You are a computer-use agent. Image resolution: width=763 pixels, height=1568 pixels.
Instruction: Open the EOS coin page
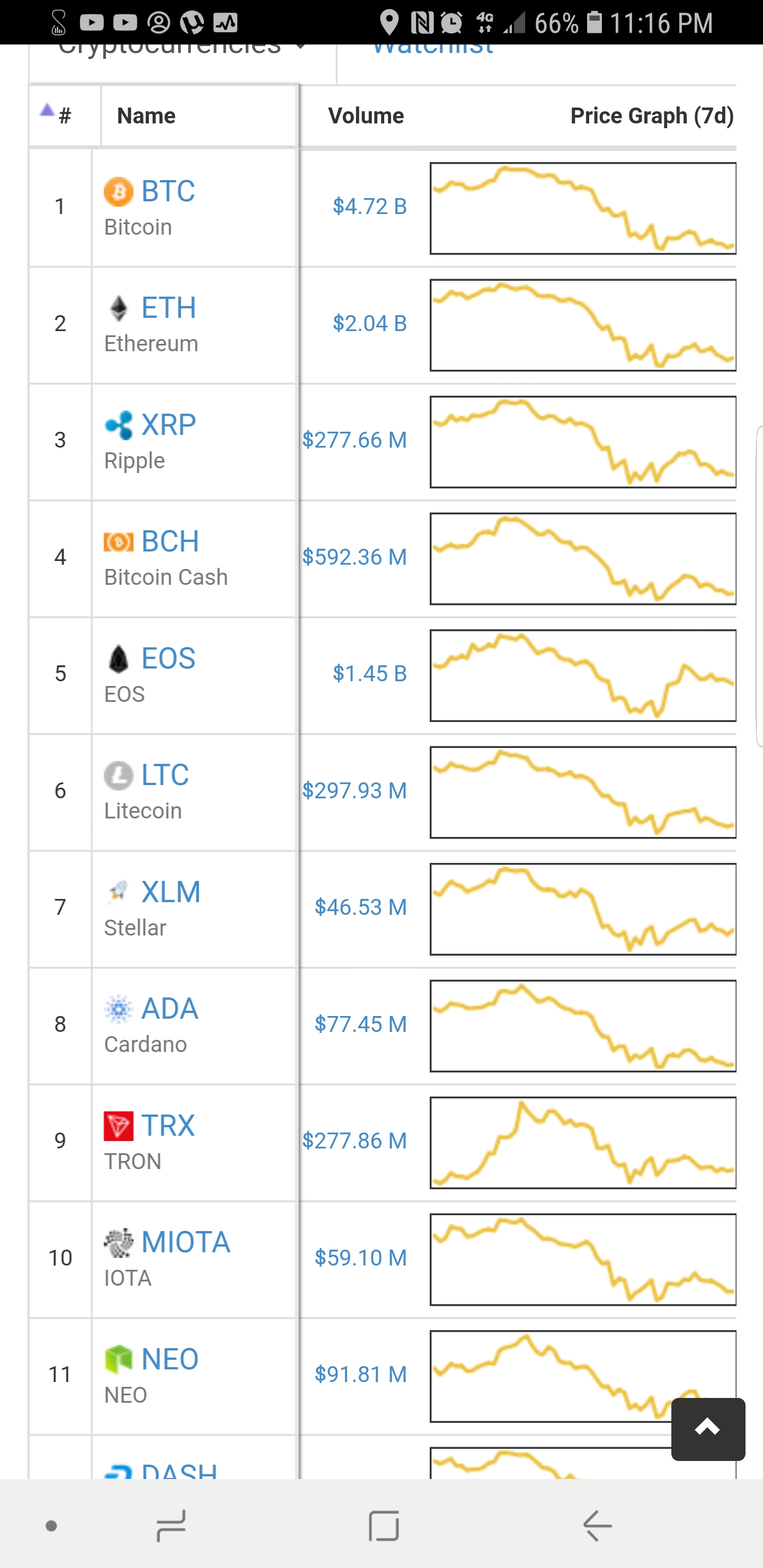168,658
